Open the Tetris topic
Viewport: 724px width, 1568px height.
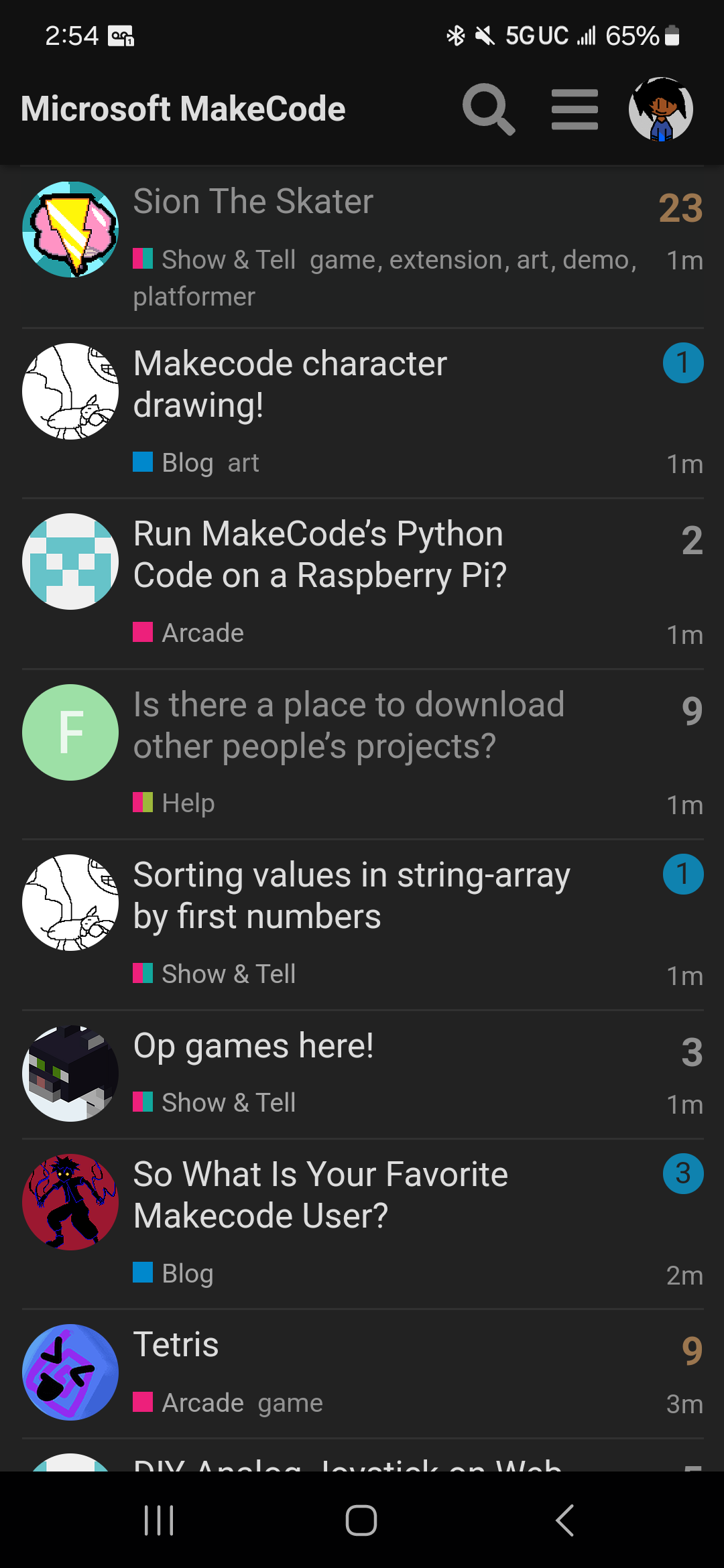(x=176, y=1344)
